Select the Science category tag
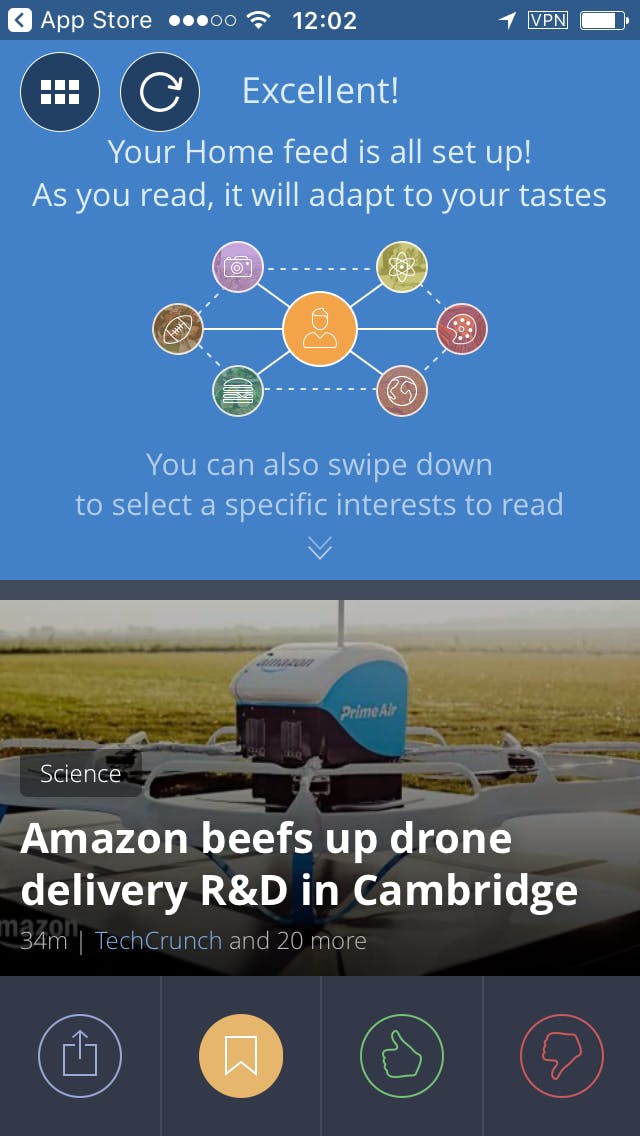This screenshot has width=640, height=1136. (x=80, y=773)
